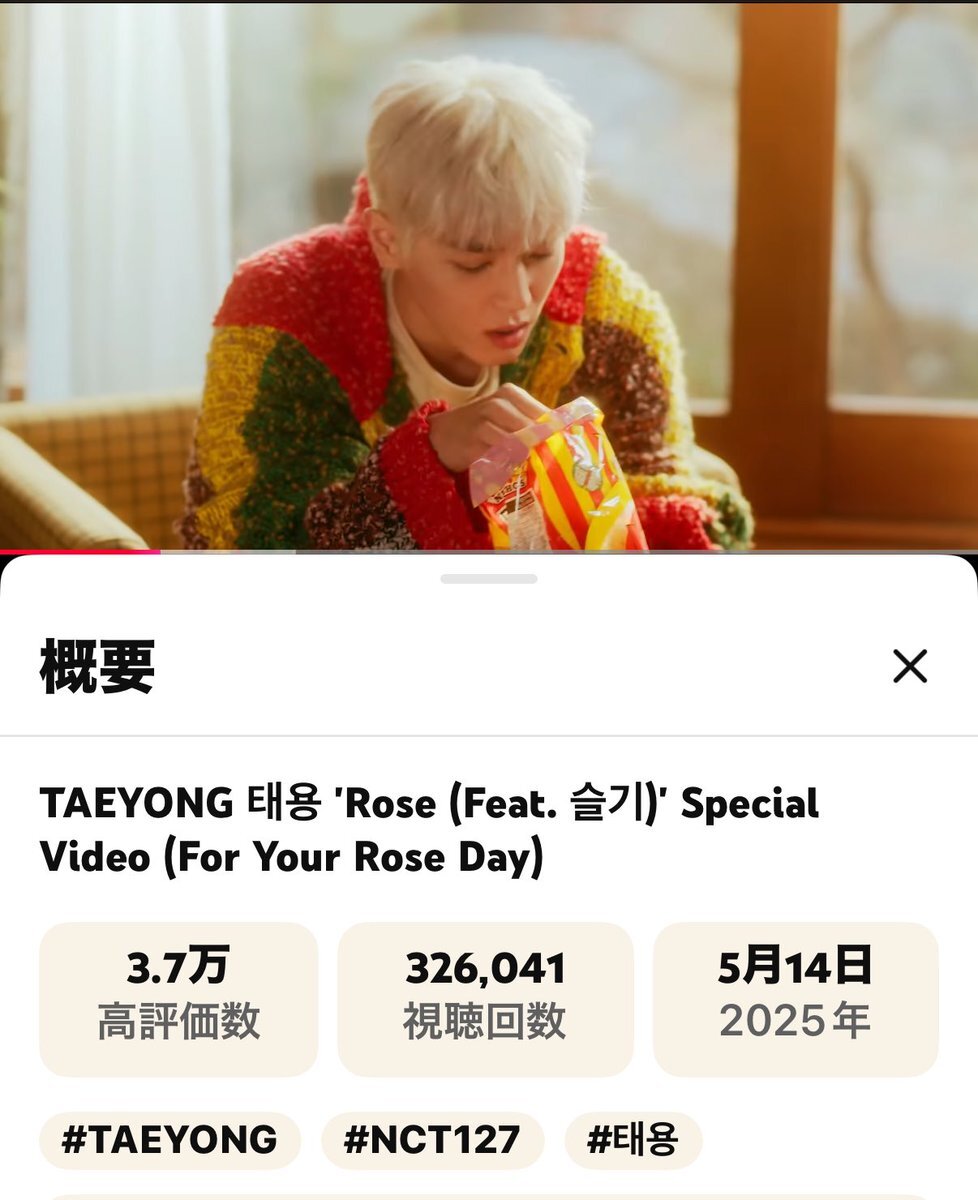Close the 概要 description panel
This screenshot has height=1200, width=978.
909,666
